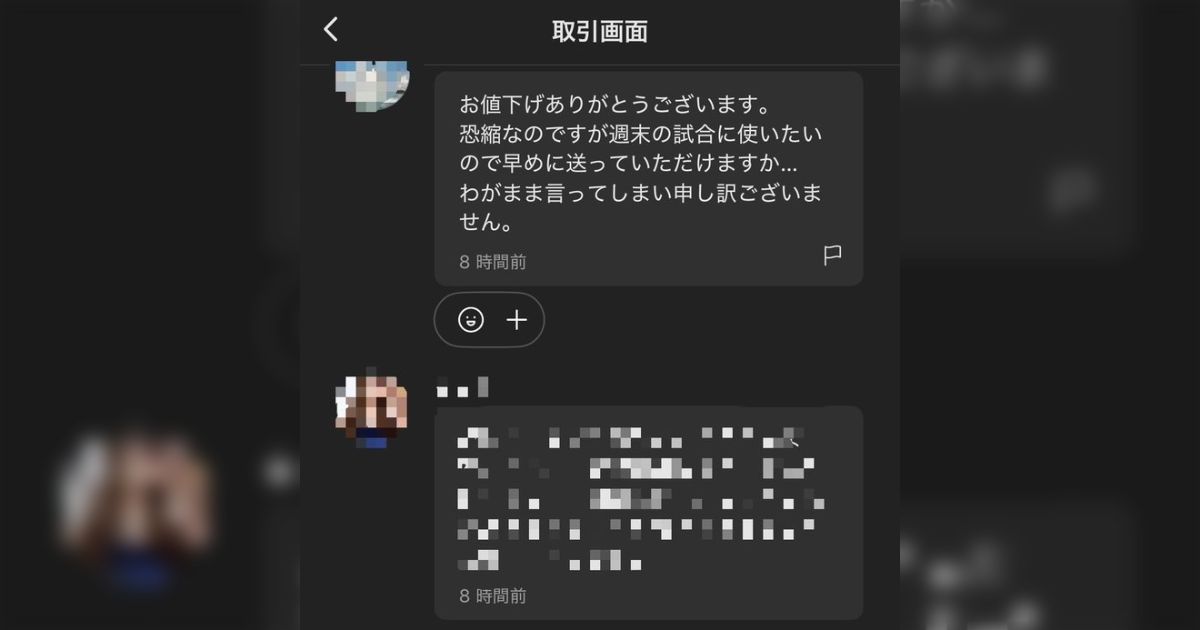This screenshot has height=630, width=1200.
Task: Tap the plus icon beside the emoji reaction
Action: [x=516, y=320]
